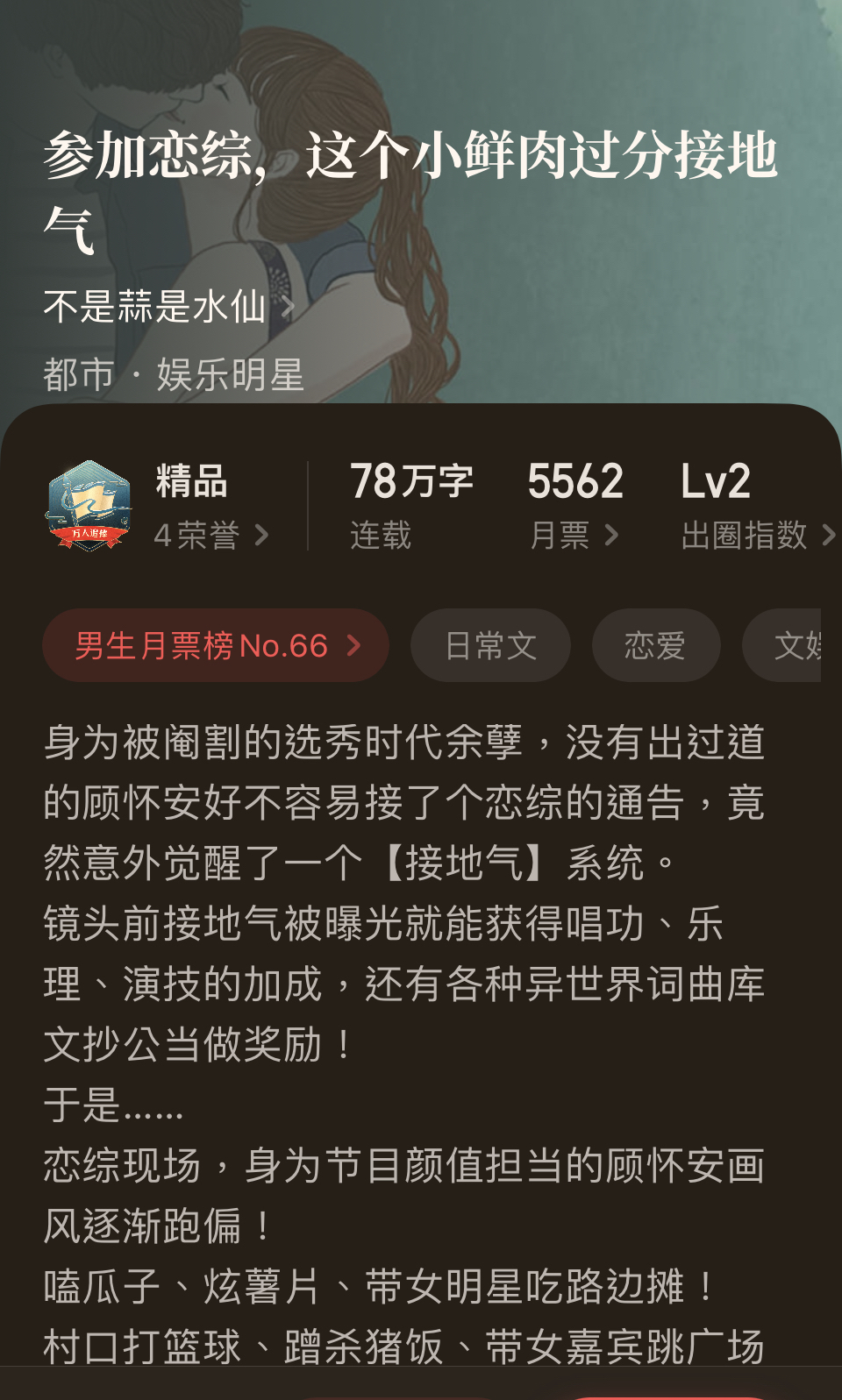Select the 日常文 tag chip

click(x=490, y=646)
